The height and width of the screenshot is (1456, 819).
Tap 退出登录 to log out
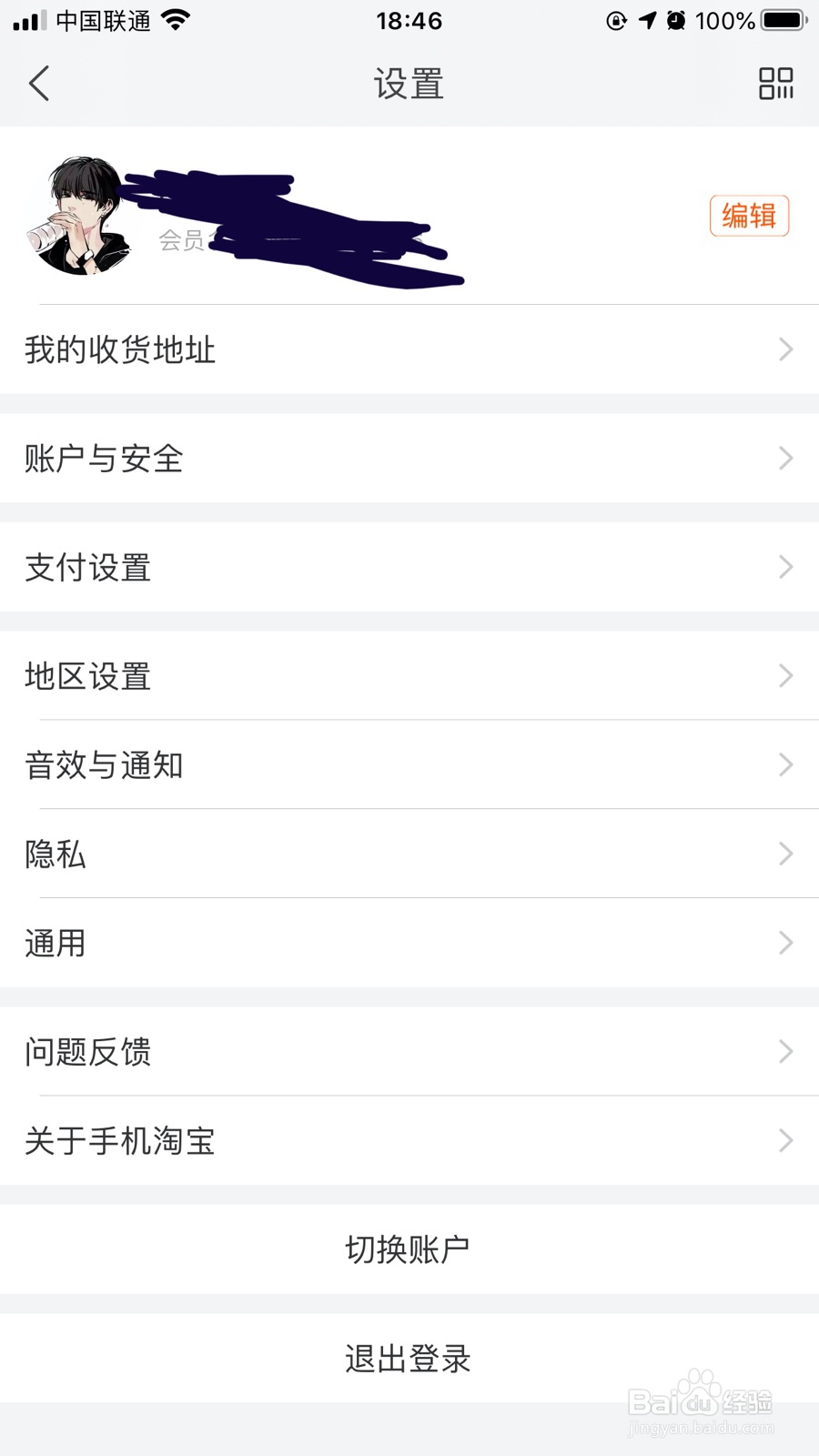pos(409,1359)
